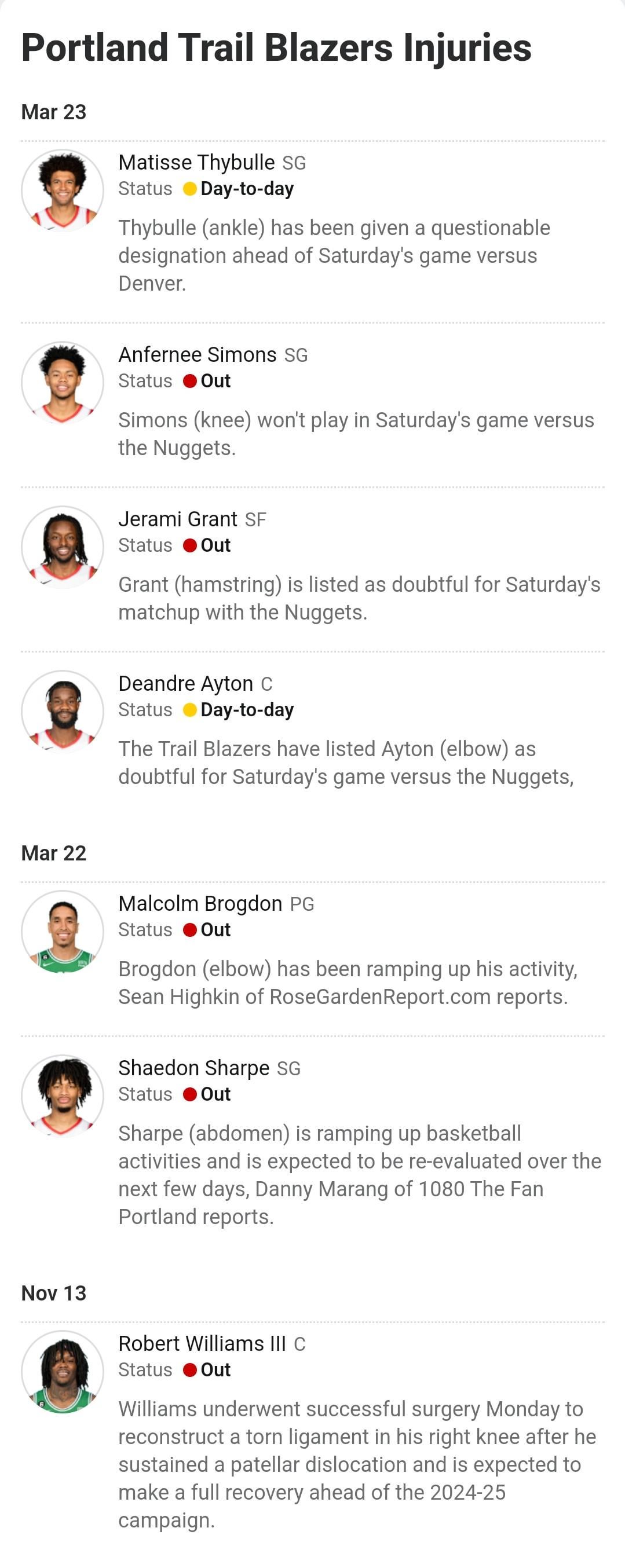Open Matisse Thybulle's player profile
625x1568 pixels.
(x=196, y=163)
